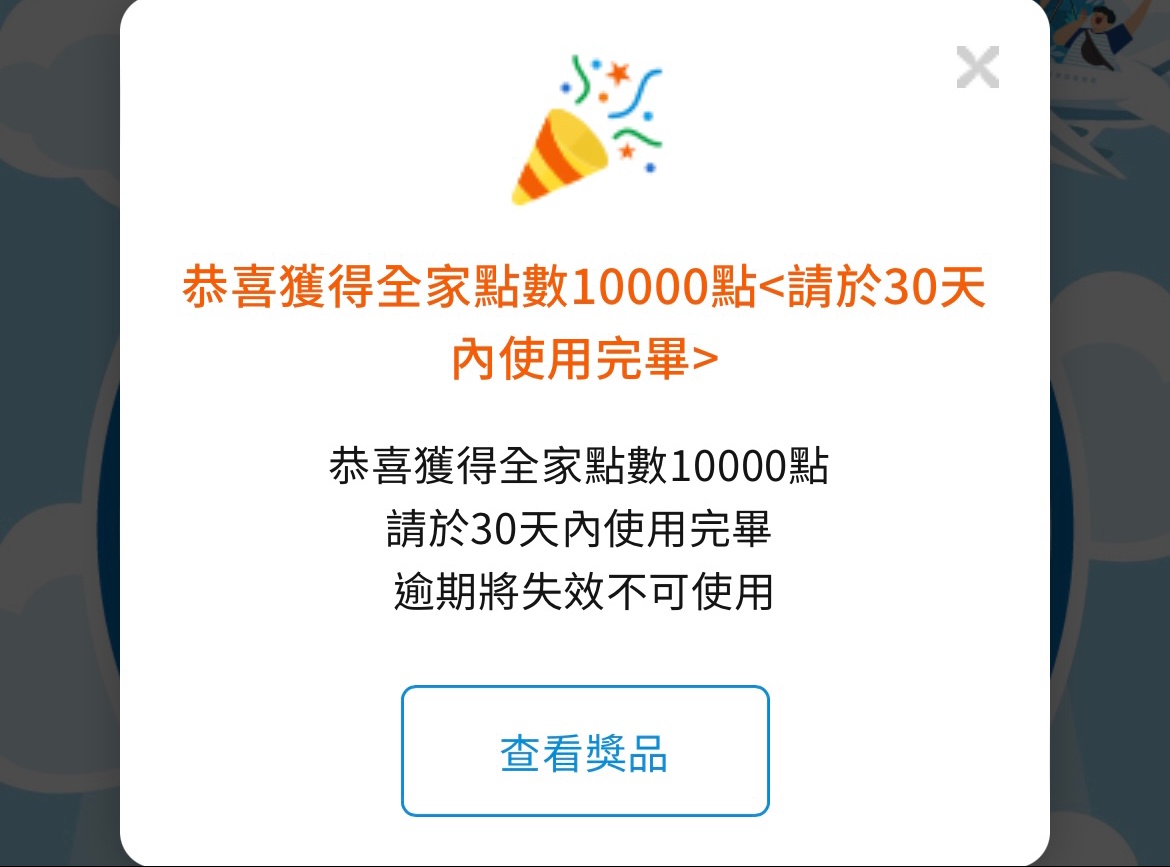Tap the 查看獎品 button
Image resolution: width=1170 pixels, height=867 pixels.
click(x=585, y=751)
